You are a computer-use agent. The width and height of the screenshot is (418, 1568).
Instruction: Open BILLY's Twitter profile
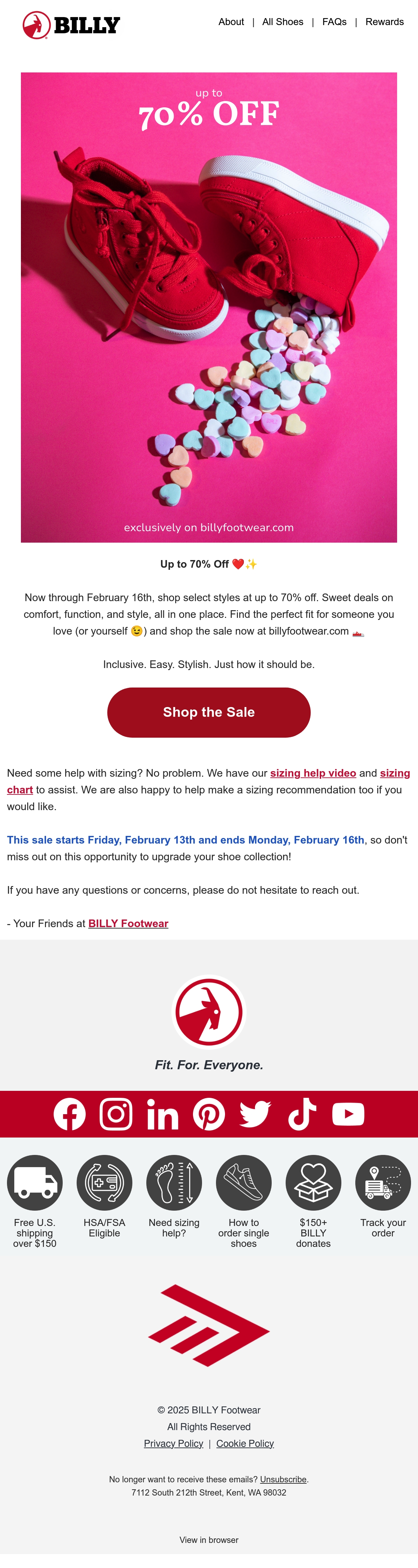point(256,1114)
